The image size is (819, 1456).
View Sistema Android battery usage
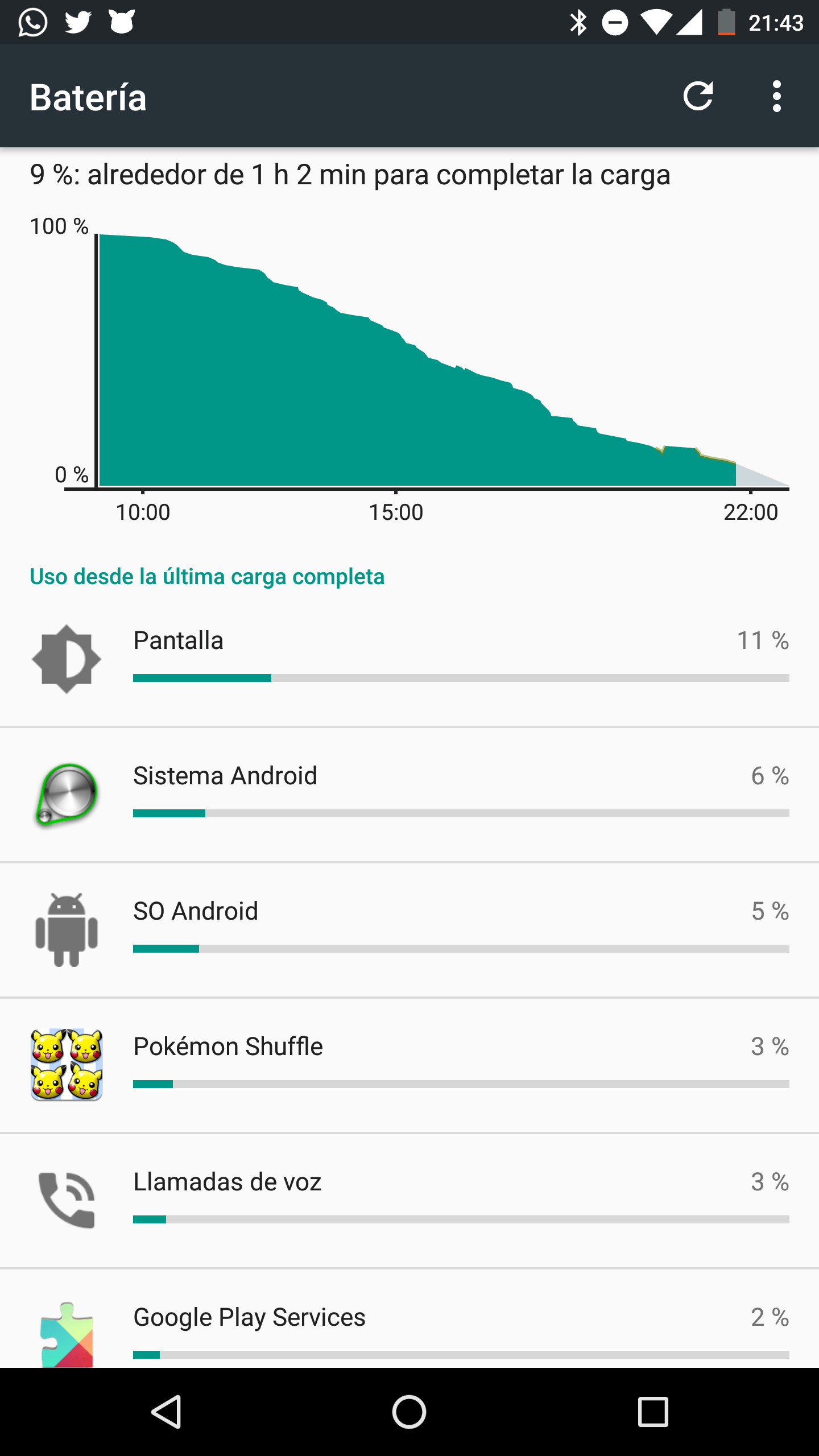(x=409, y=794)
